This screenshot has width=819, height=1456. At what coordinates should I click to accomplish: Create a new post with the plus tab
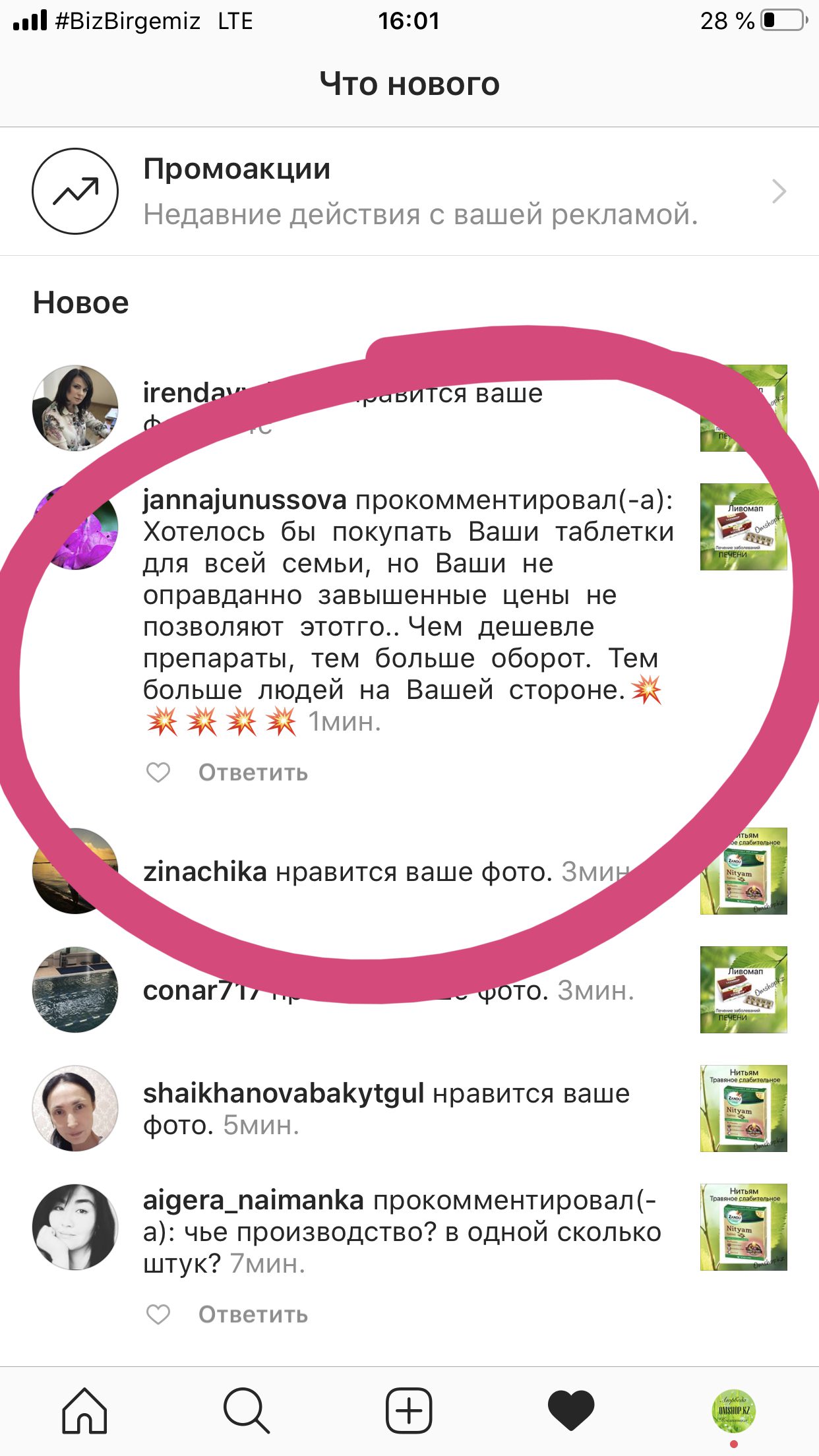pyautogui.click(x=409, y=1410)
